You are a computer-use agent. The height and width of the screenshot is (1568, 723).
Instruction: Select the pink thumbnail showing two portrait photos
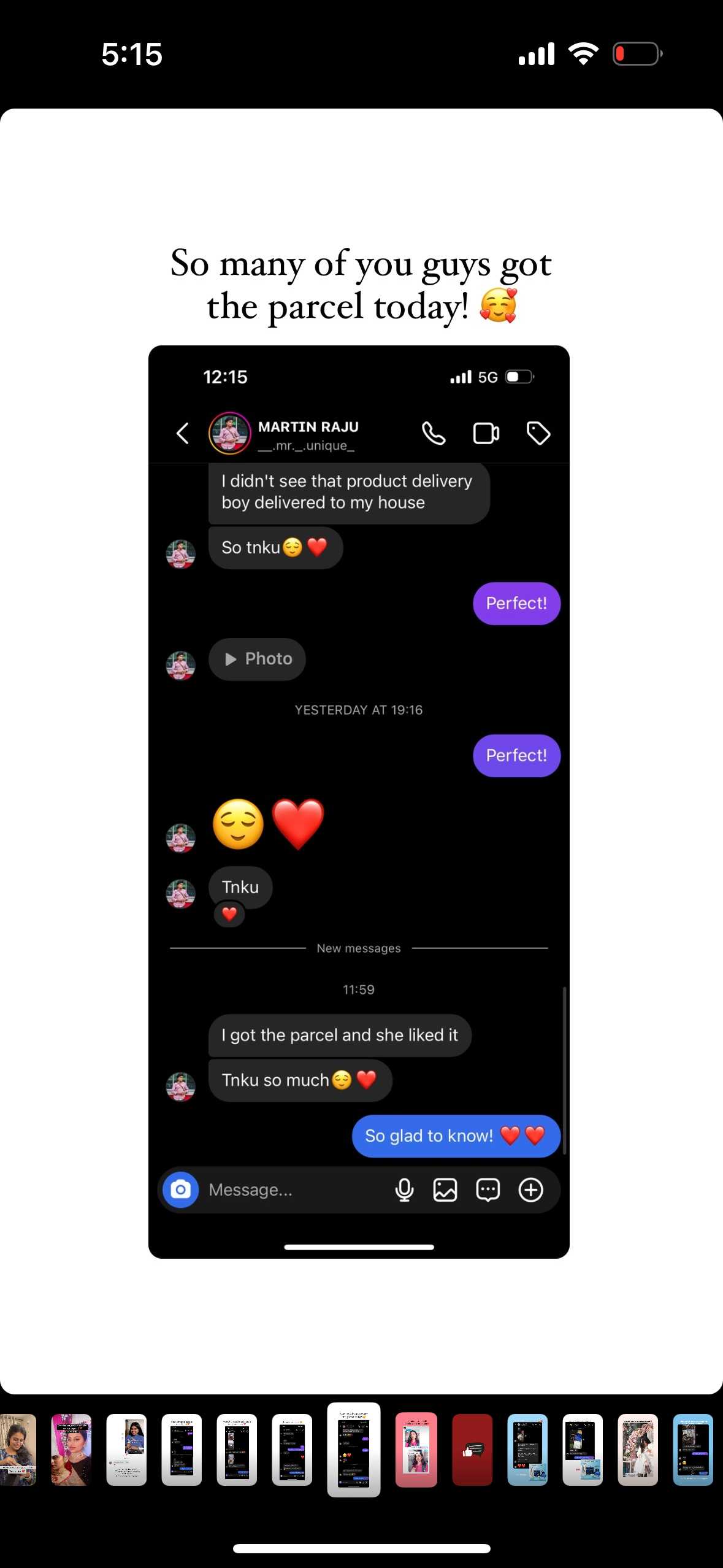[x=416, y=1450]
